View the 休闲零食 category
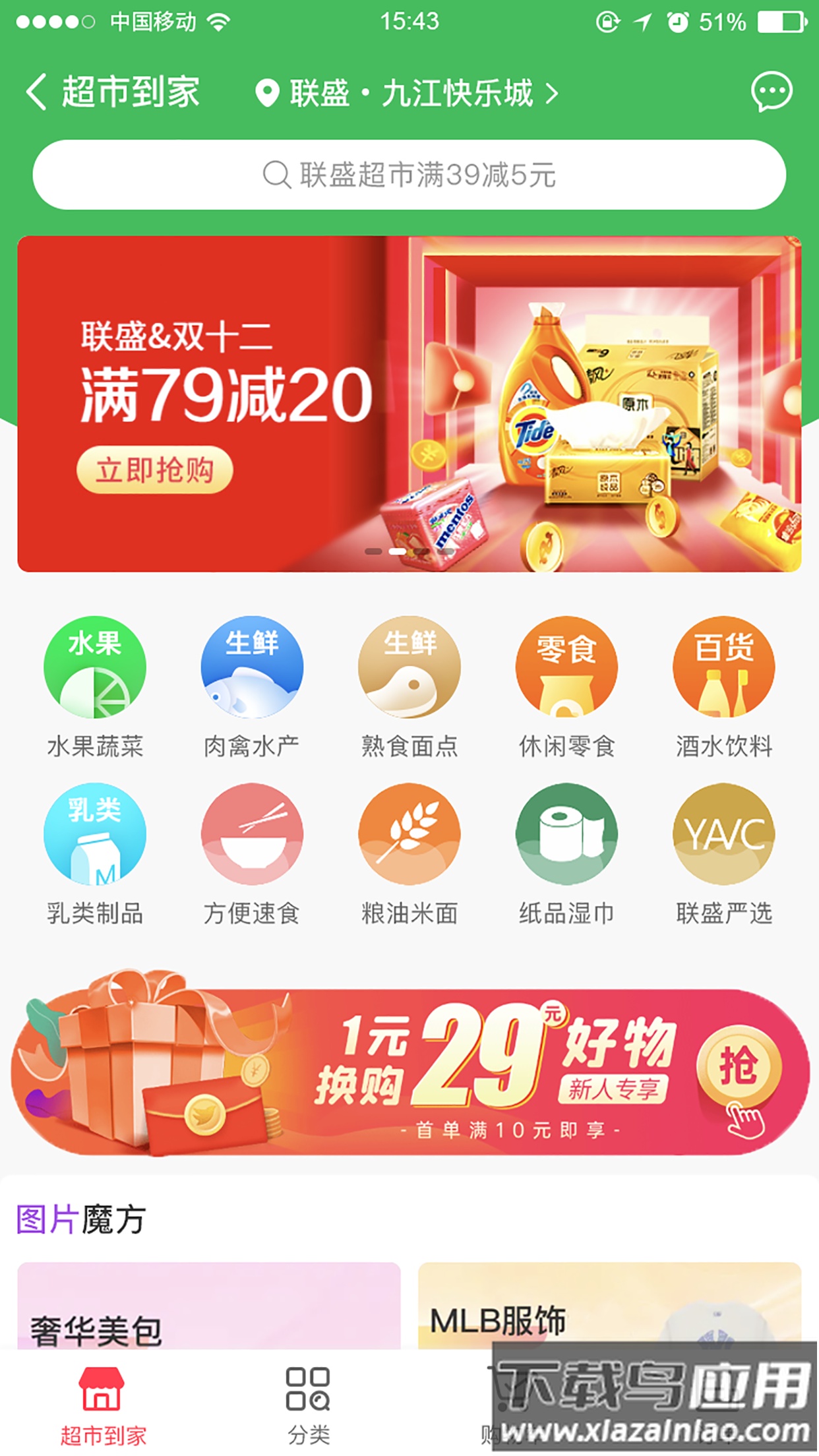Screen dimensions: 819x1456 (566, 687)
